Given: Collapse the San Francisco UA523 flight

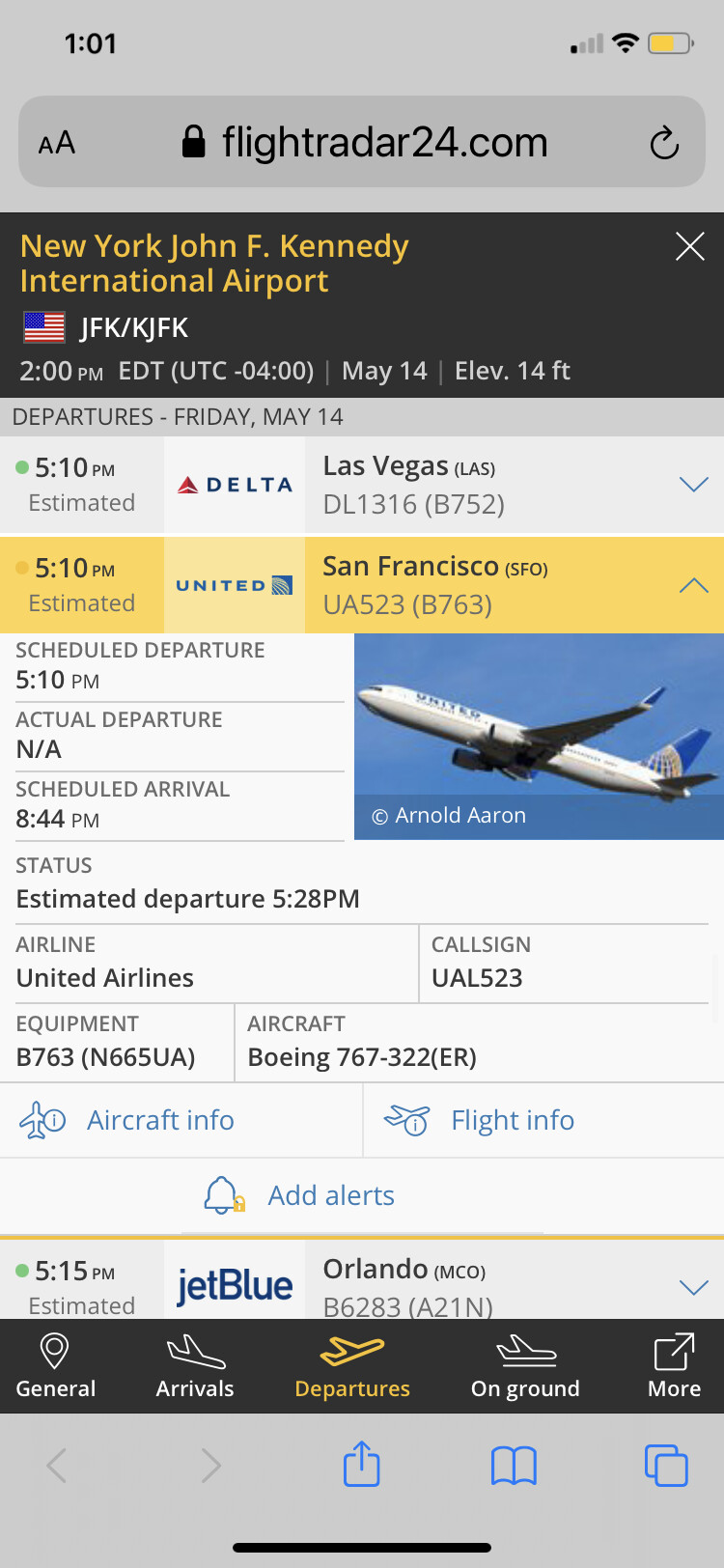Looking at the screenshot, I should pyautogui.click(x=693, y=585).
